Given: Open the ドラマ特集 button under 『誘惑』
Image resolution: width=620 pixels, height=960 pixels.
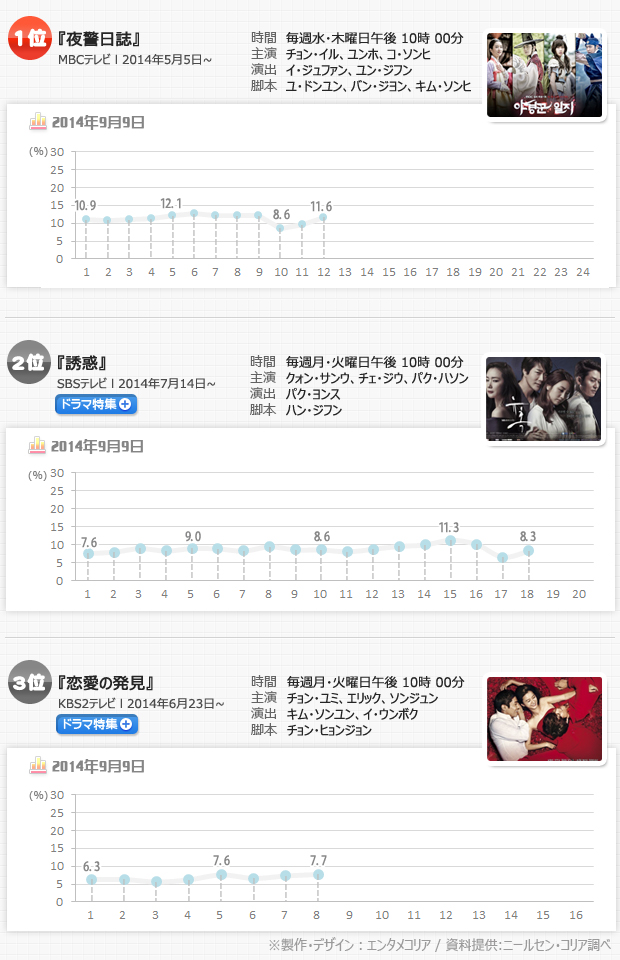Looking at the screenshot, I should click(96, 404).
